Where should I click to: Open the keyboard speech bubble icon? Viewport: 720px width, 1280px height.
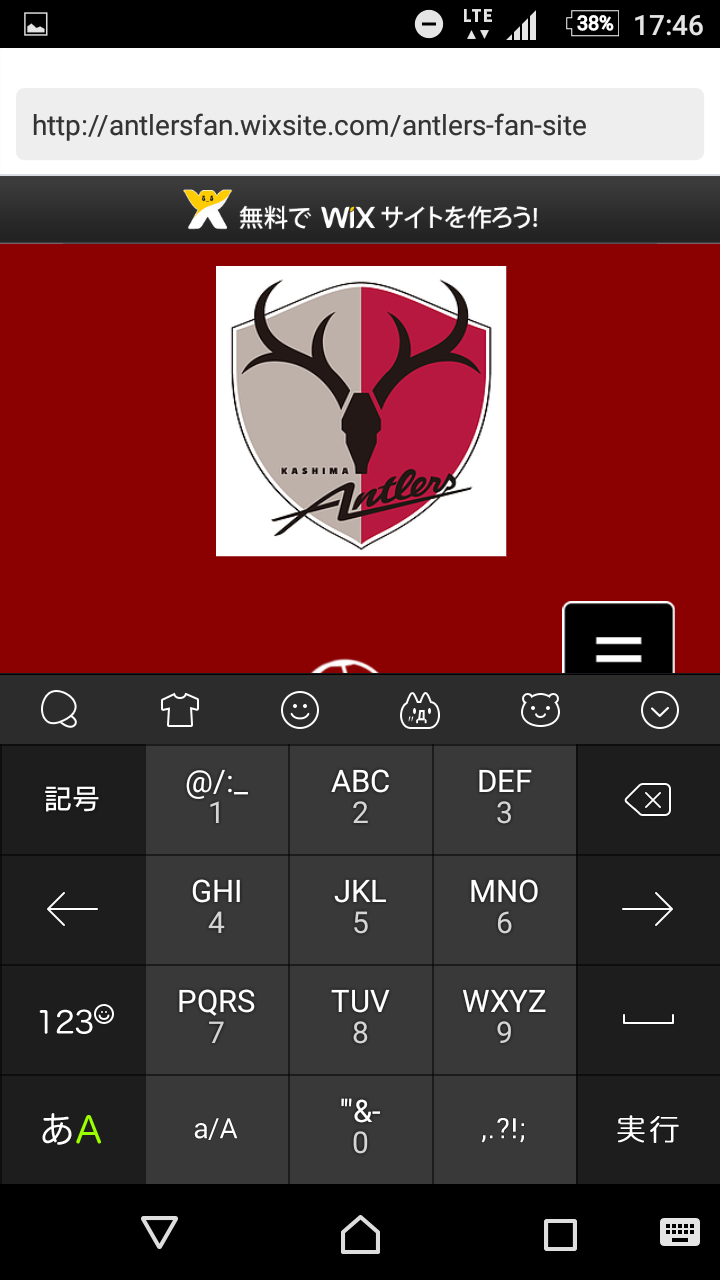[60, 710]
